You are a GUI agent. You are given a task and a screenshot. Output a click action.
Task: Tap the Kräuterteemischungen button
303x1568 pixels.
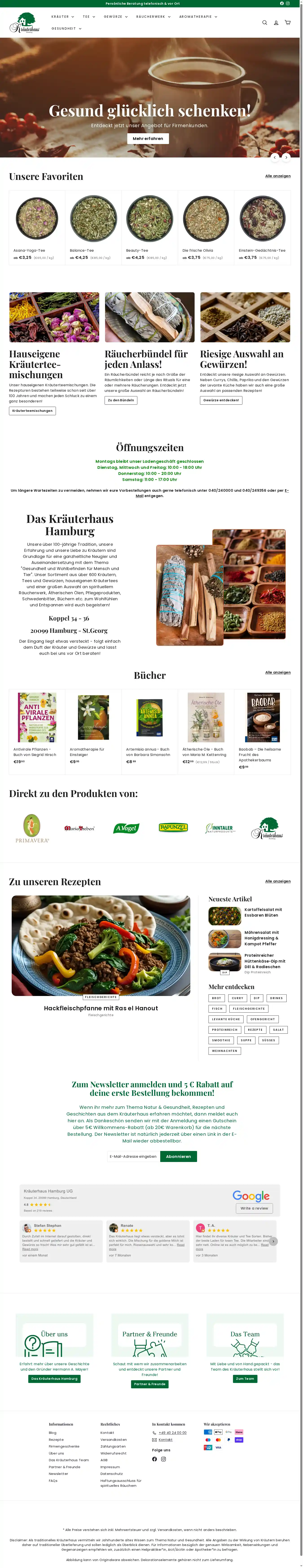pos(32,411)
